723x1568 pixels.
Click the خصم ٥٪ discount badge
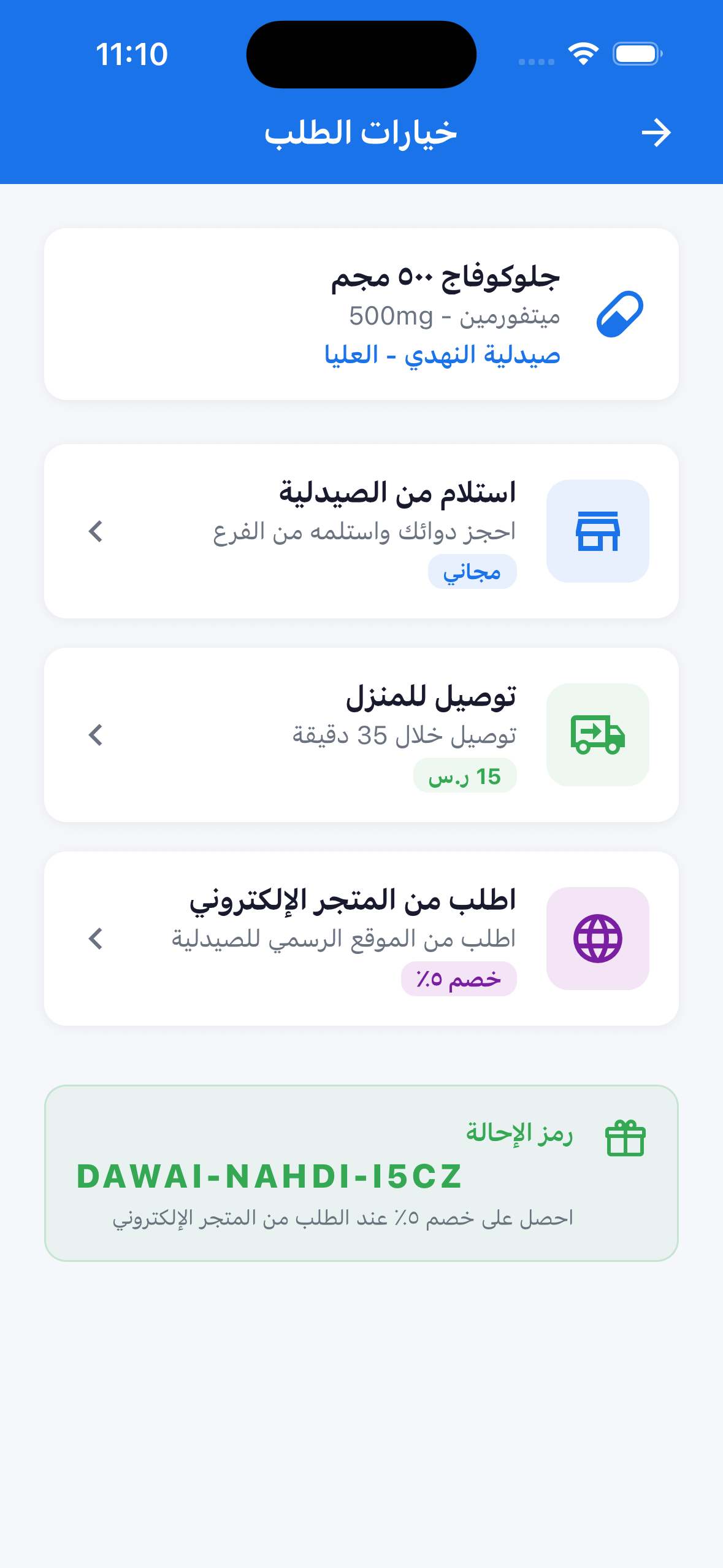pyautogui.click(x=461, y=979)
